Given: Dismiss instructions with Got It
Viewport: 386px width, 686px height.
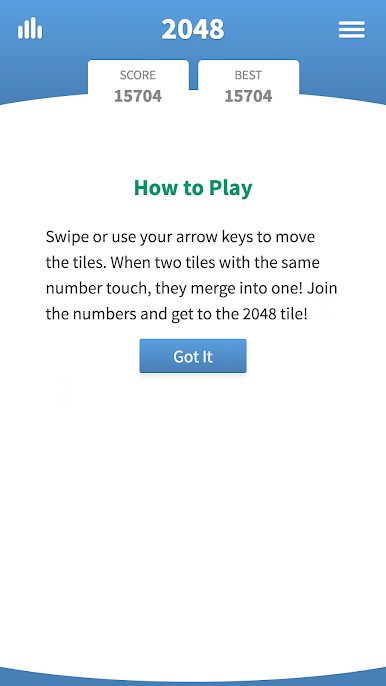Looking at the screenshot, I should coord(193,356).
